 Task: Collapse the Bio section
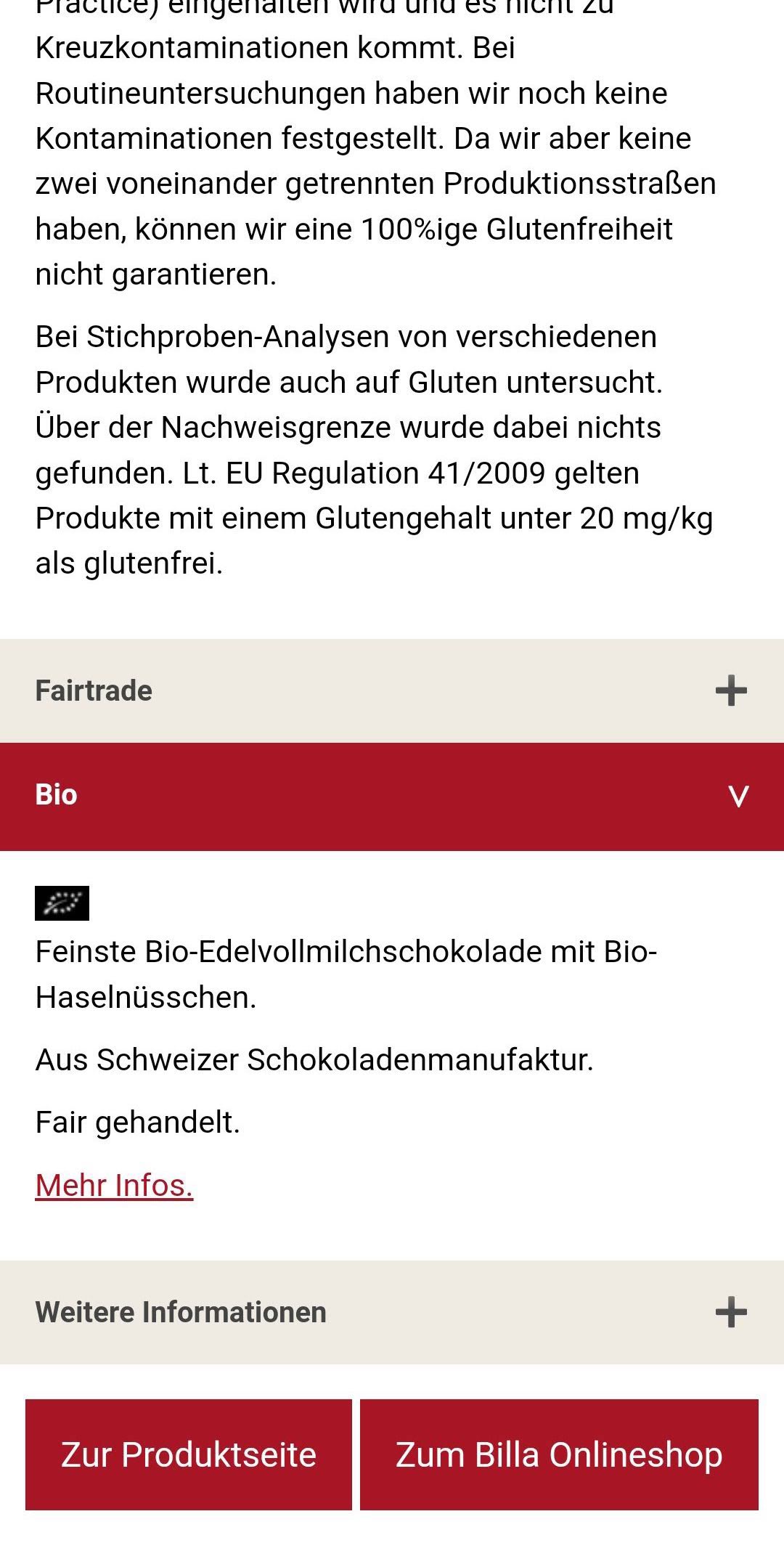pyautogui.click(x=392, y=796)
